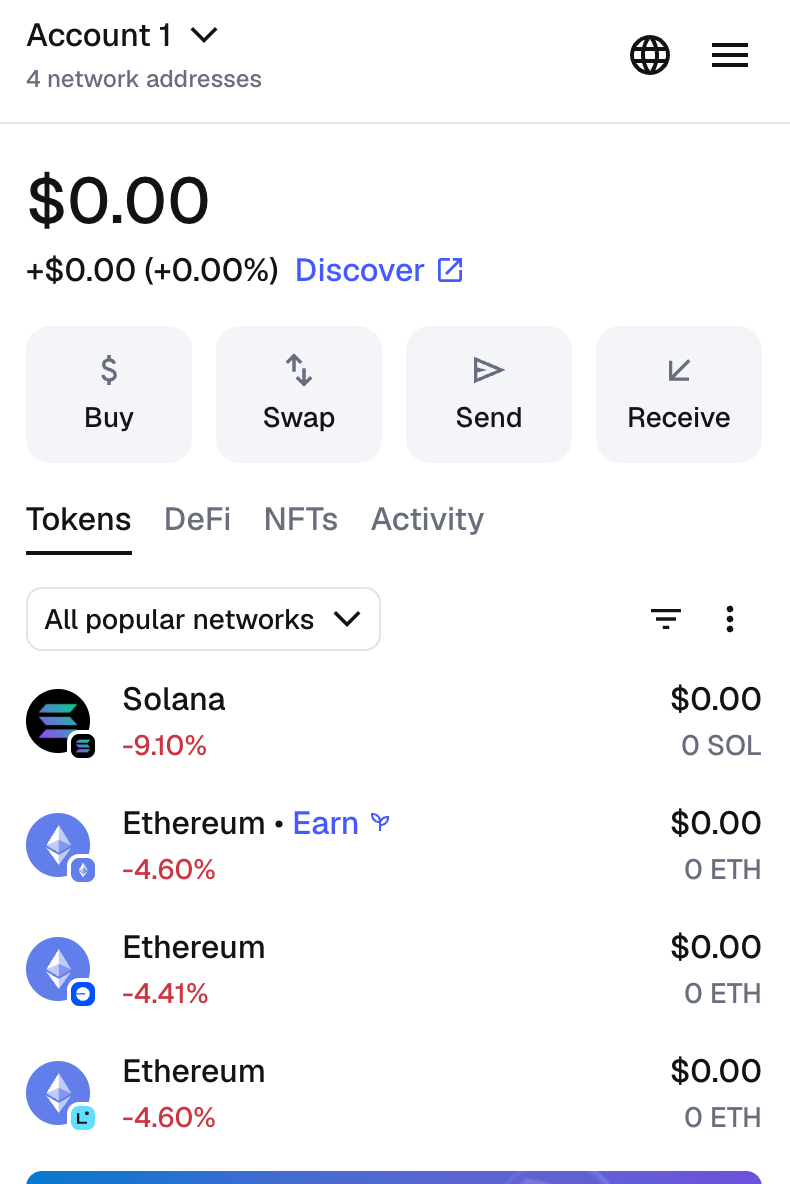The height and width of the screenshot is (1184, 790).
Task: Click the Ethereum token logo
Action: coord(57,844)
